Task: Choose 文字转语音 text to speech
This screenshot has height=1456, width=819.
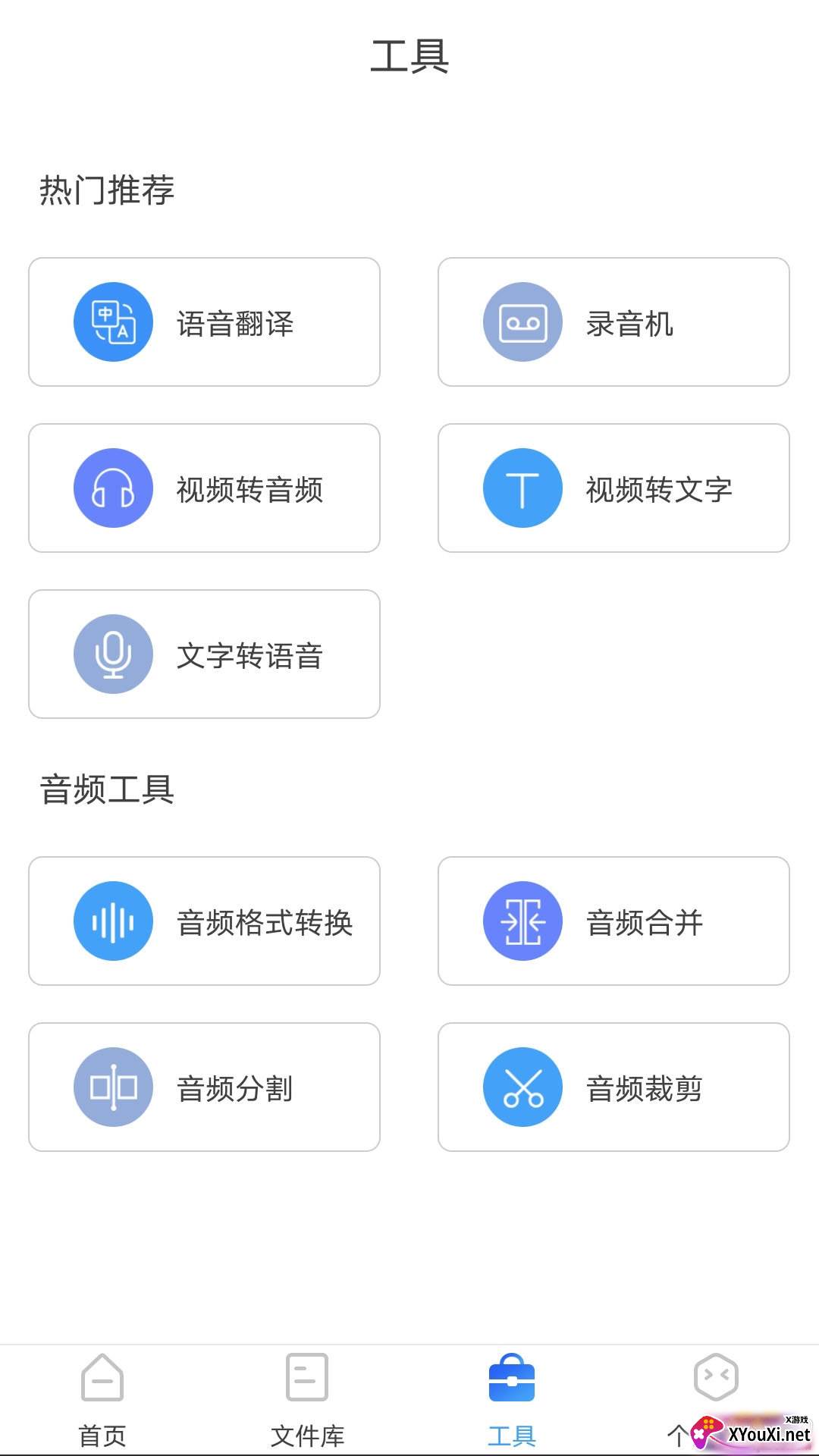Action: point(204,654)
